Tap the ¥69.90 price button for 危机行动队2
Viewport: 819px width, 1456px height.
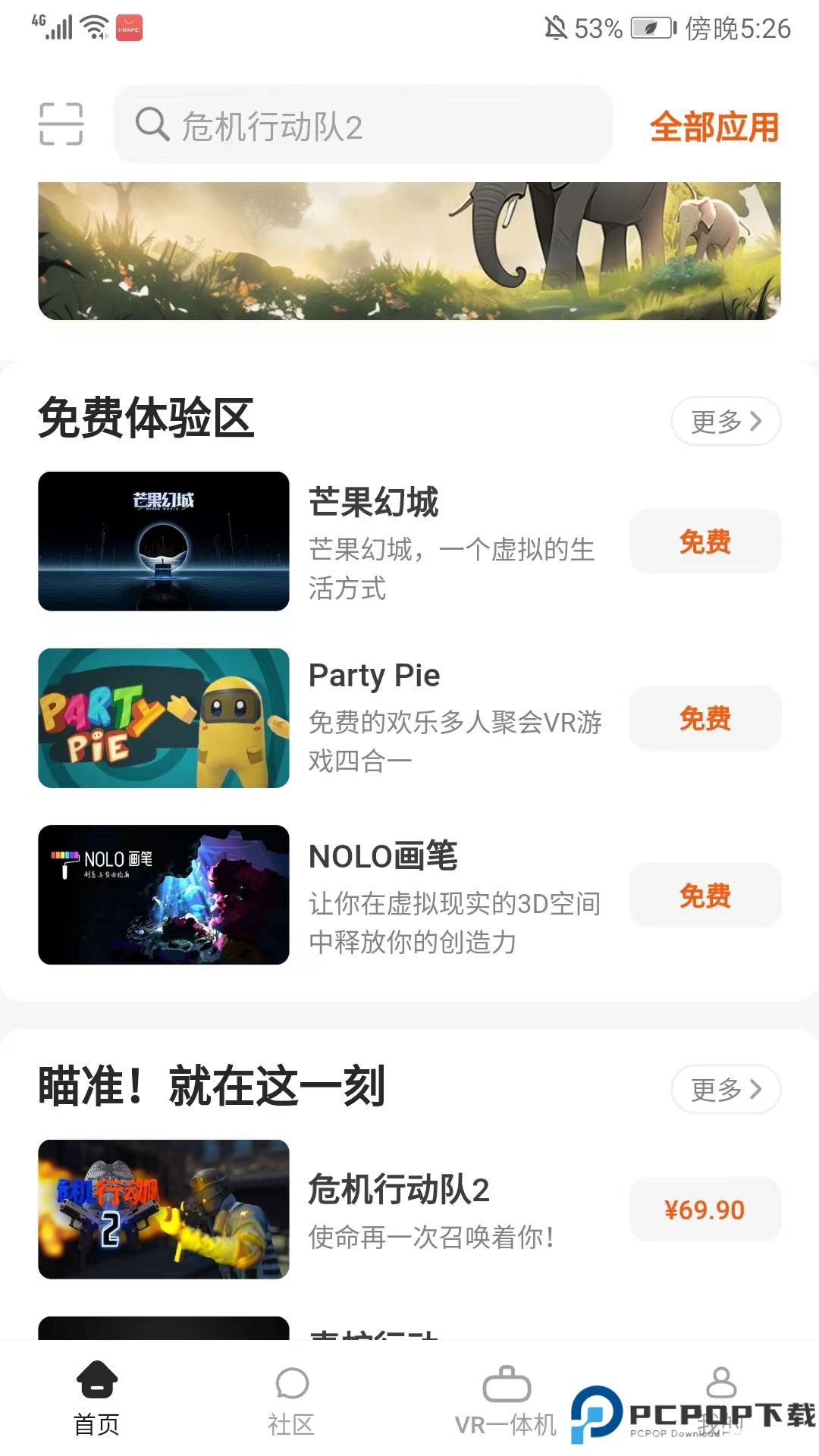704,1210
